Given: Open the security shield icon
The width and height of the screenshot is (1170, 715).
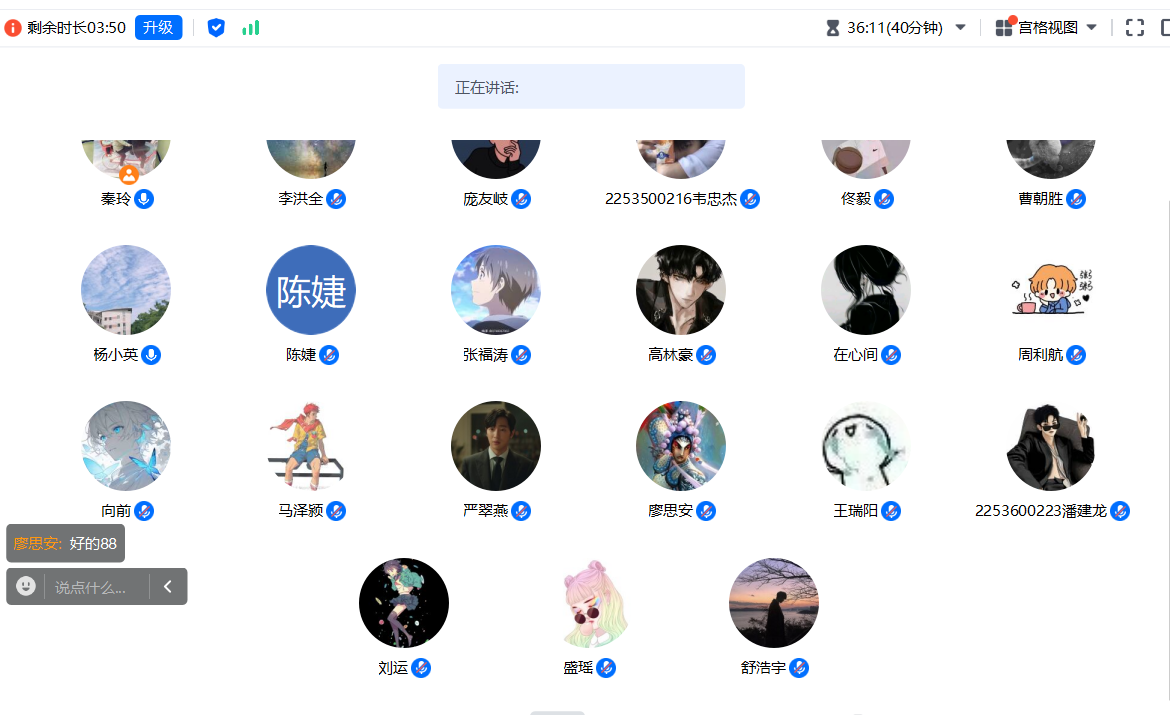Looking at the screenshot, I should pos(216,28).
